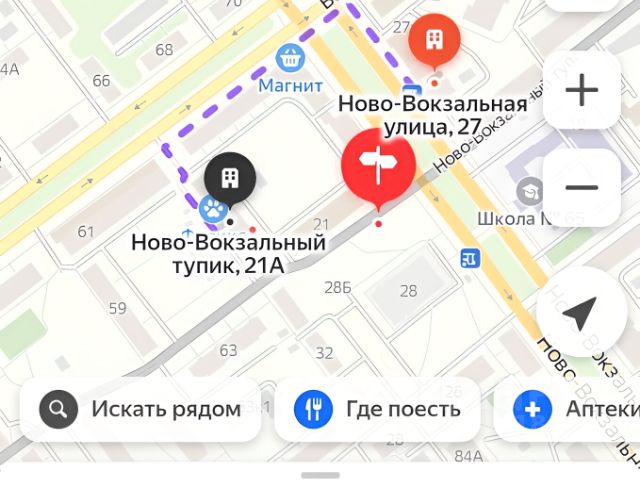Tap the Искать рядом chip

coord(141,409)
